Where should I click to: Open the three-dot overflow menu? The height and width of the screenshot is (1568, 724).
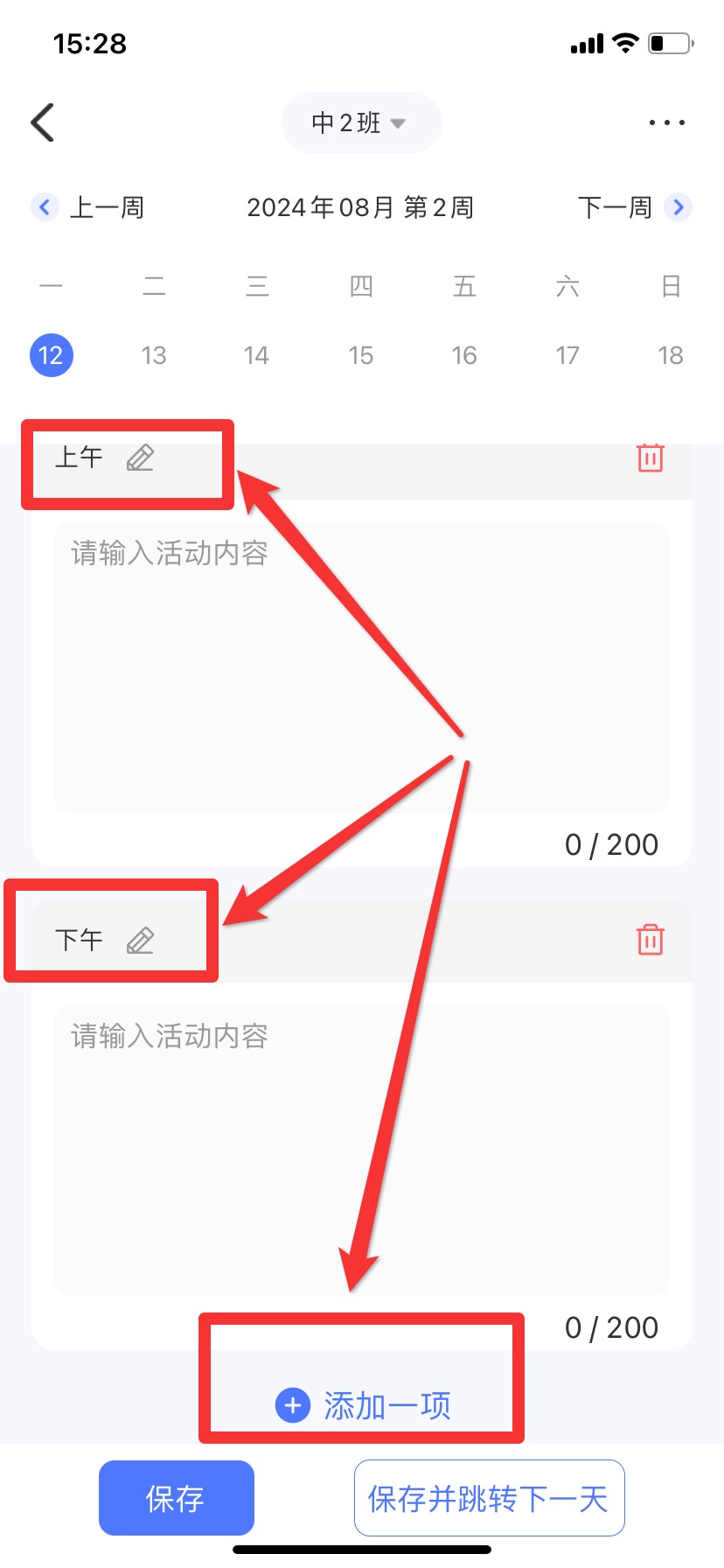tap(666, 122)
